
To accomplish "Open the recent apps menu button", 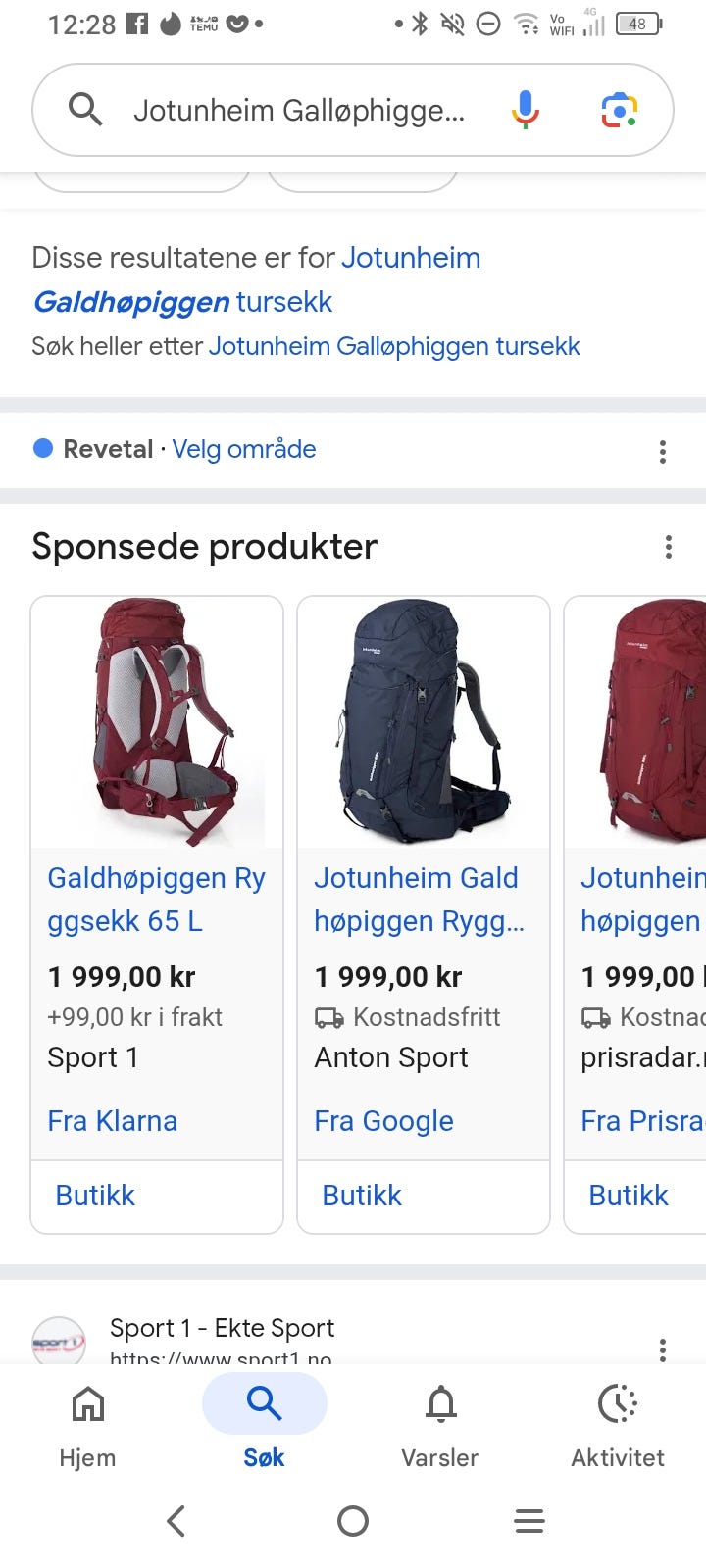I will click(x=529, y=1521).
